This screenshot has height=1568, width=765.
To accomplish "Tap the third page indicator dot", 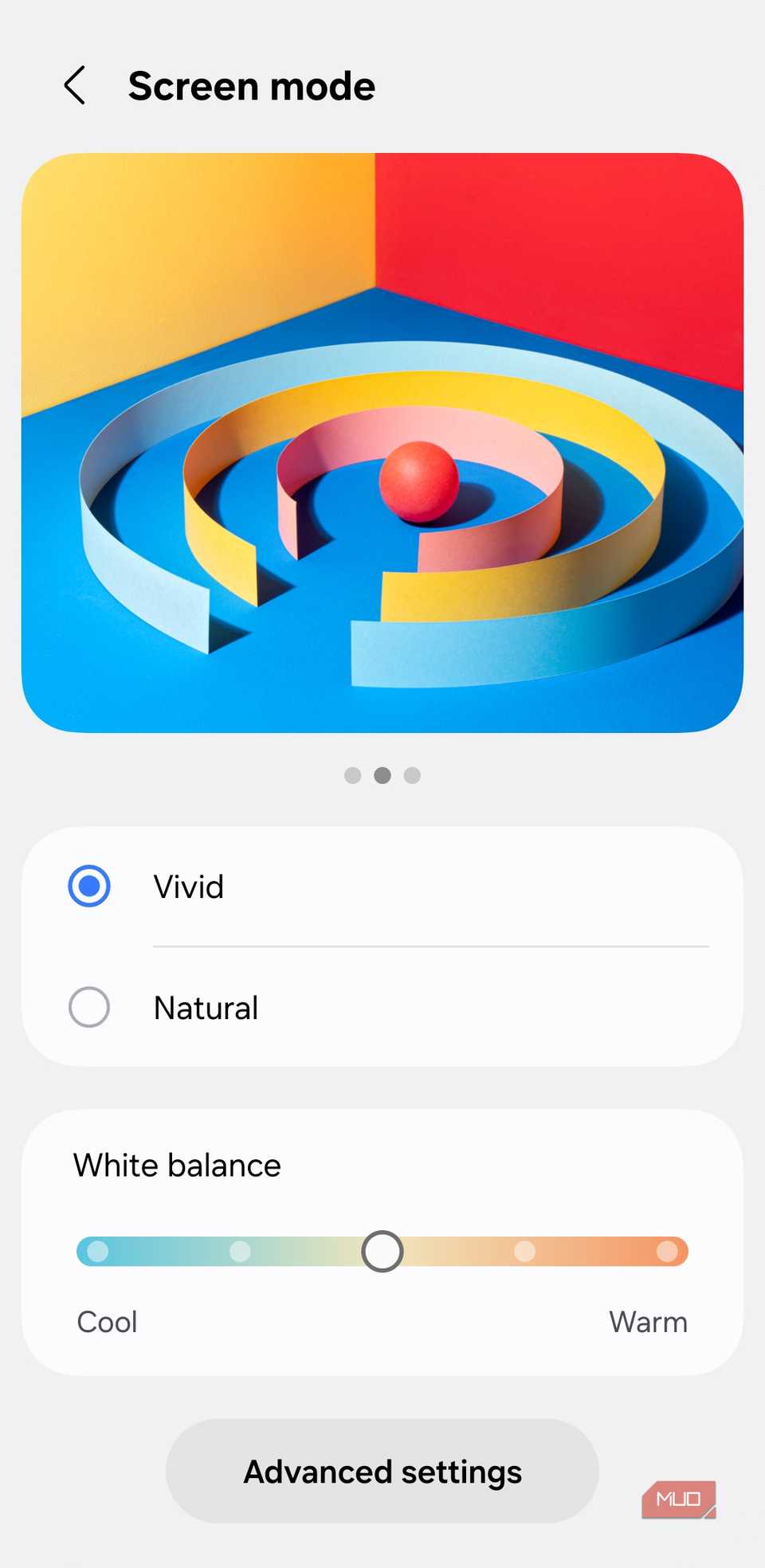I will pos(412,775).
